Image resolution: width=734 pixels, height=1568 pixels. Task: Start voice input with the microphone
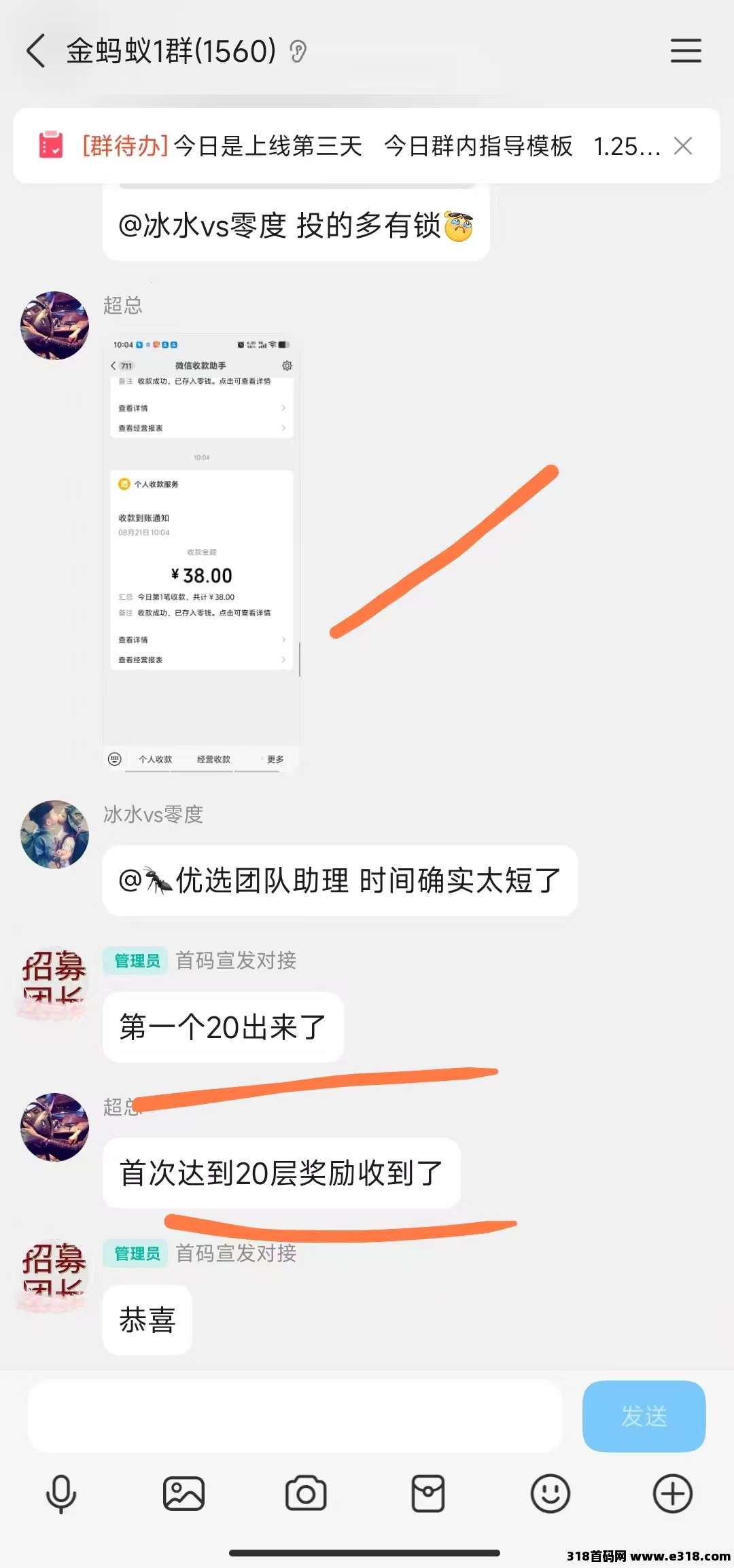tap(61, 1493)
